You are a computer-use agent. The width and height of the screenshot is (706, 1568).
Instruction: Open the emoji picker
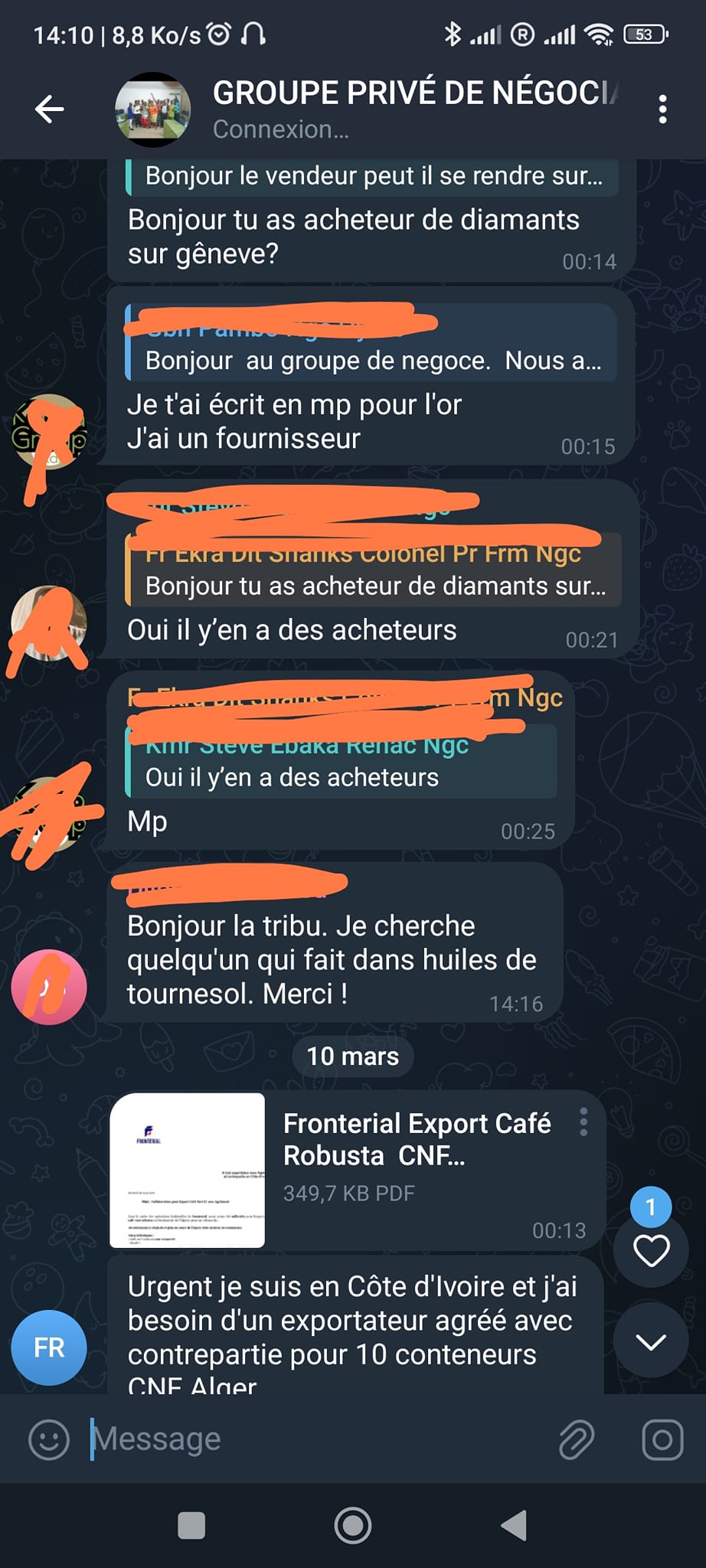coord(49,1439)
